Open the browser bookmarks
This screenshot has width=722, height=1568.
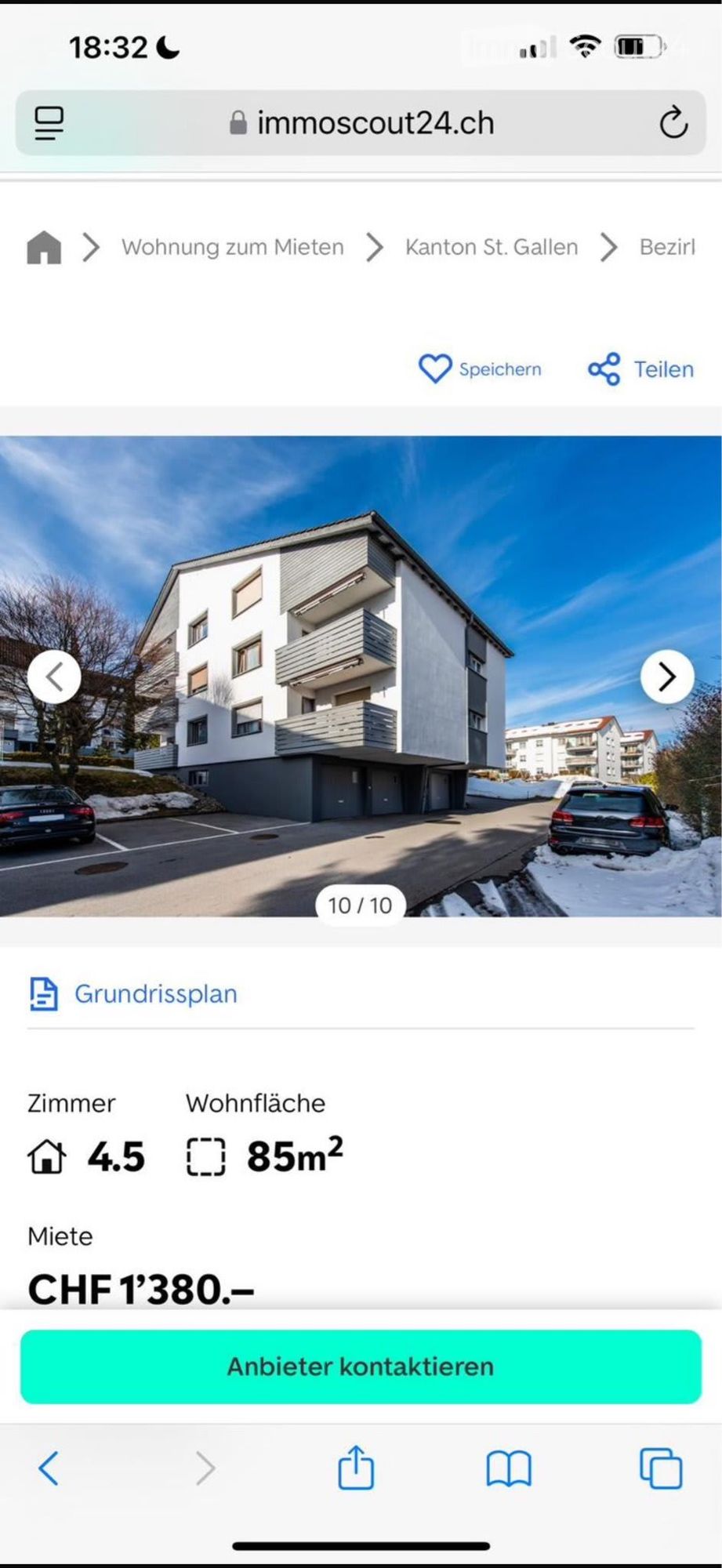point(509,1468)
